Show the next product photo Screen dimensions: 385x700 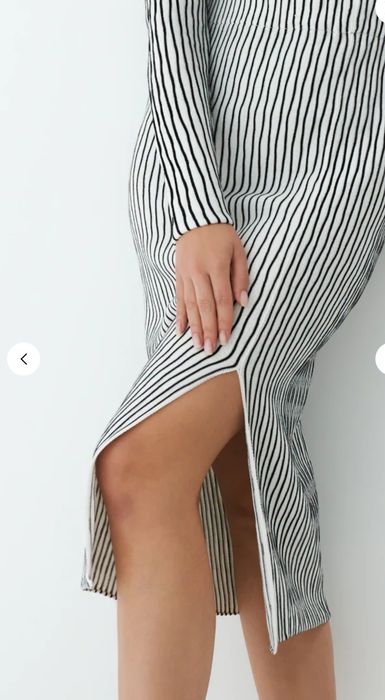(381, 359)
